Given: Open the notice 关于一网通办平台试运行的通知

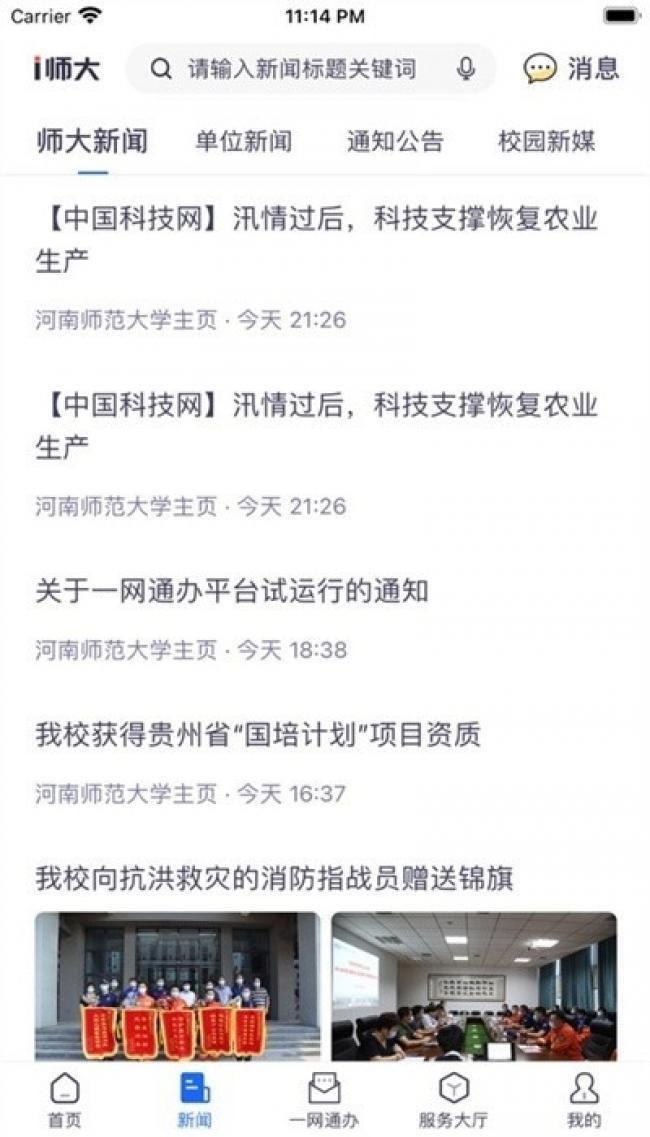Looking at the screenshot, I should tap(232, 592).
